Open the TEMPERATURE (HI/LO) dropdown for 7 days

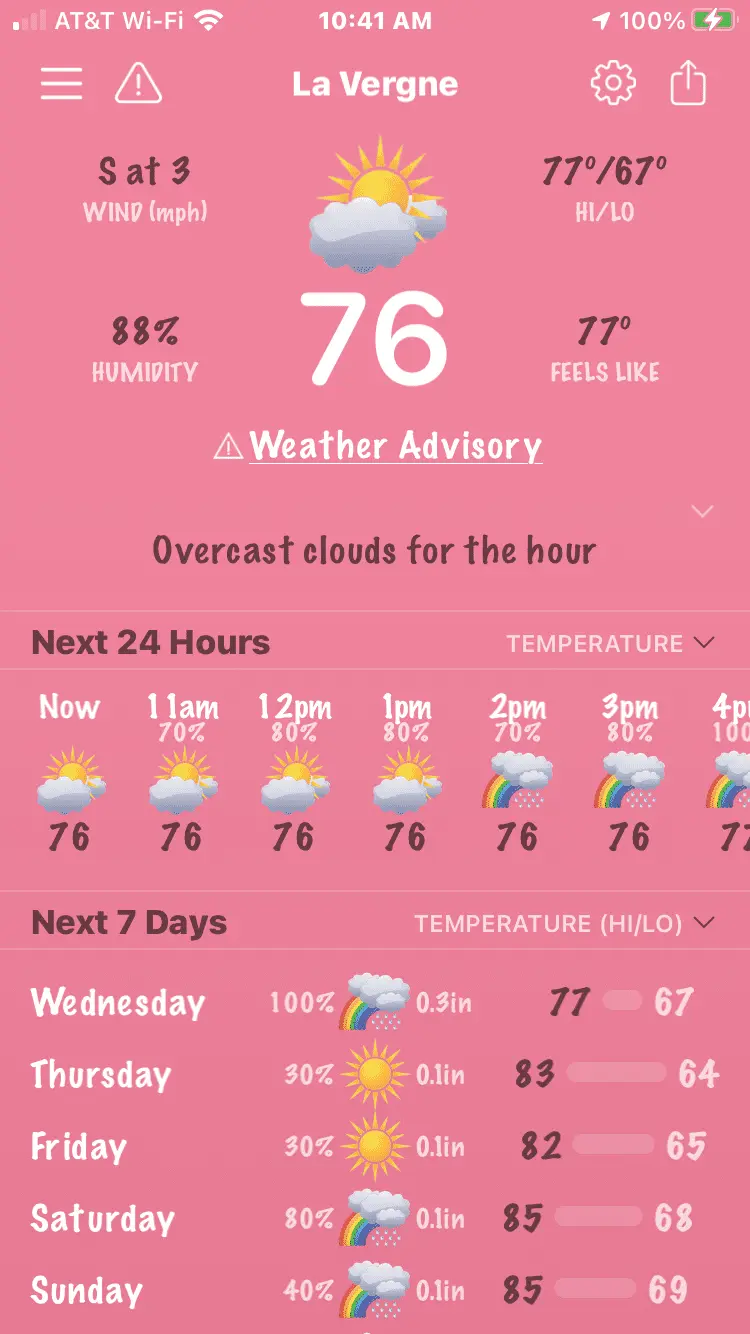click(x=565, y=923)
